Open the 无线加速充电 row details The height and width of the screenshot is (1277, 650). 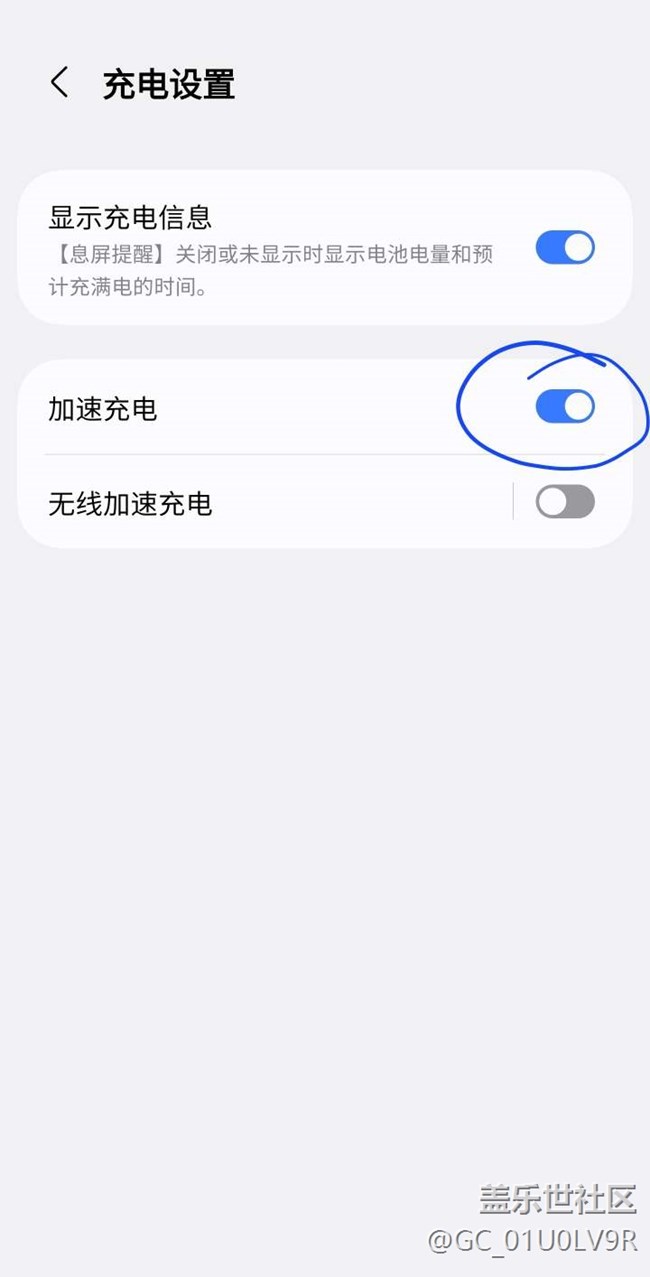265,503
